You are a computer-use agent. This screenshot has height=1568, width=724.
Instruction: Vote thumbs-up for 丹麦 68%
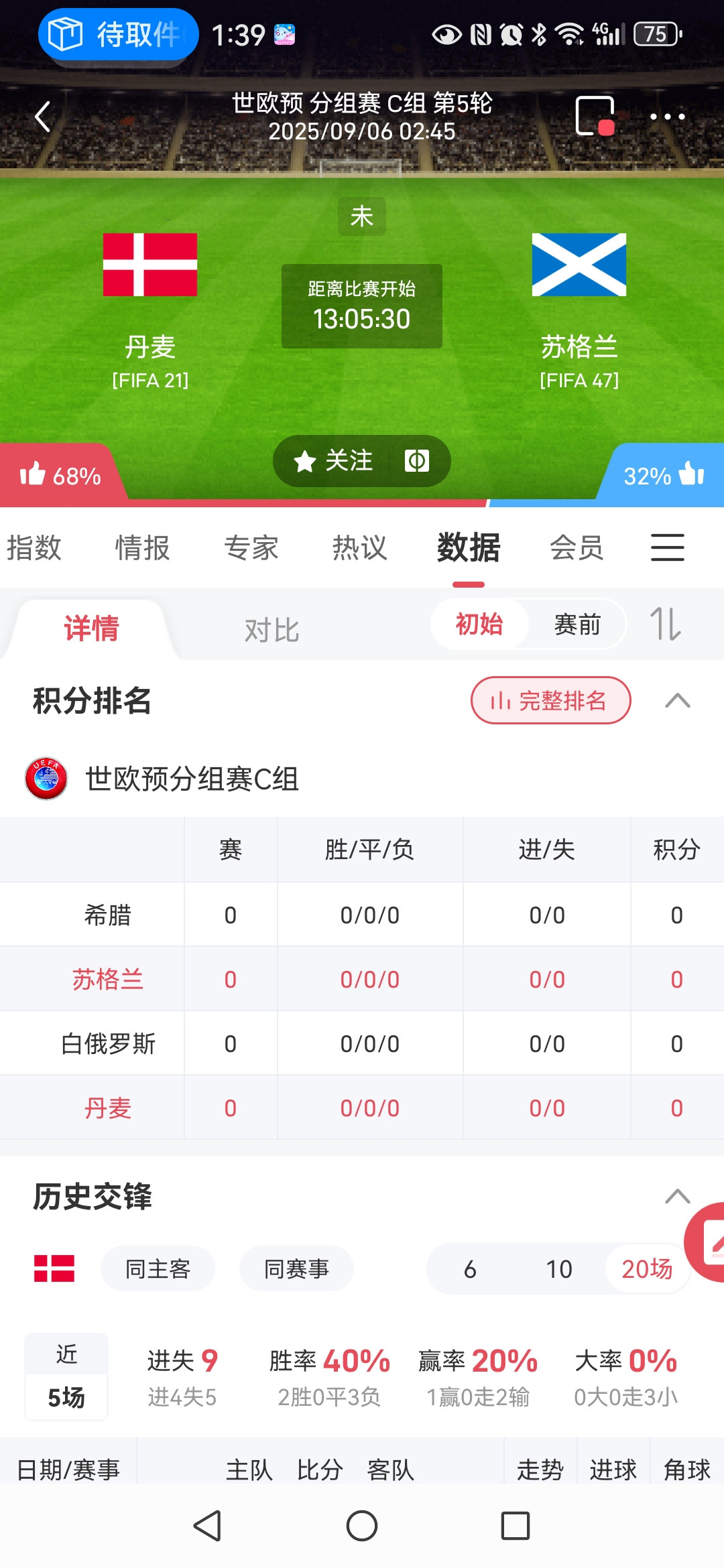[60, 475]
